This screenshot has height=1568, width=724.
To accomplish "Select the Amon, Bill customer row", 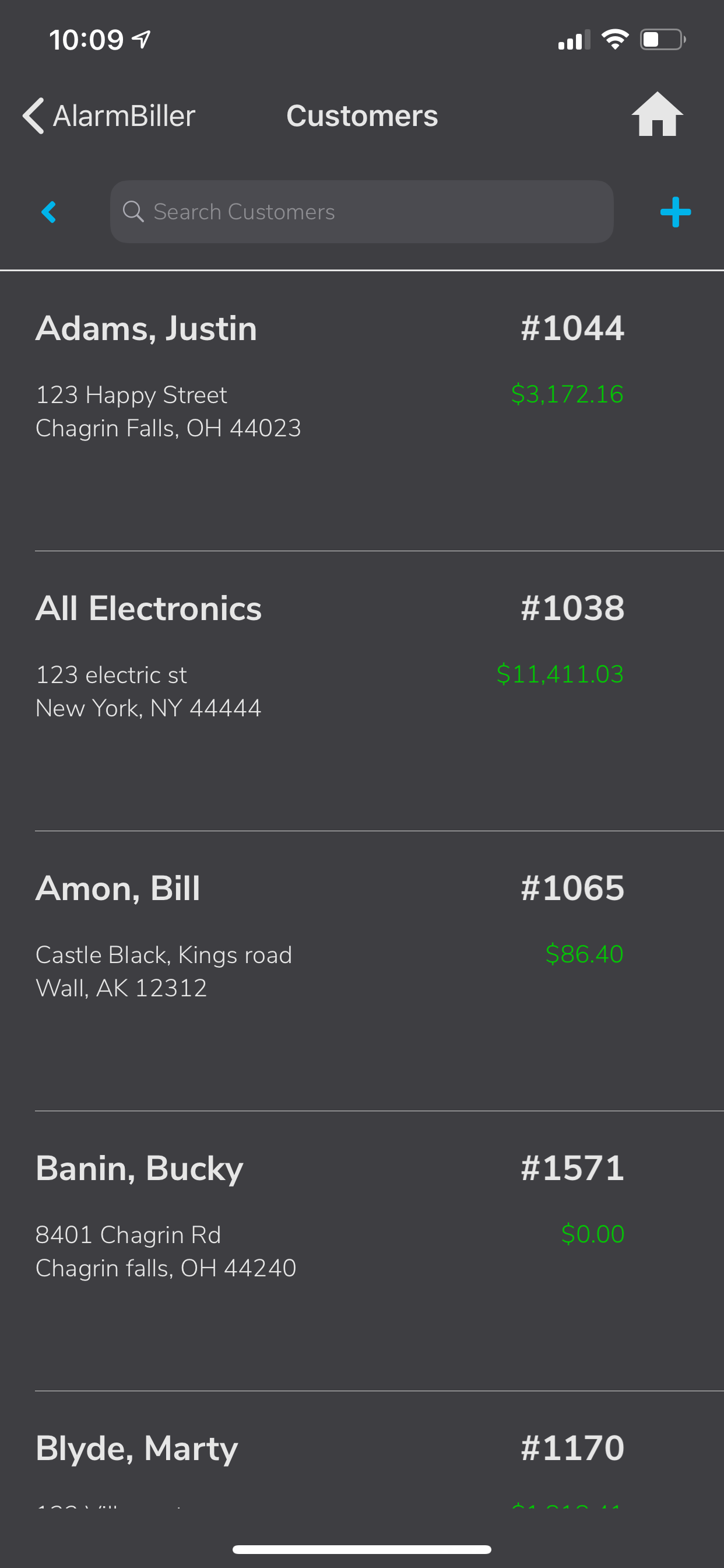I will pos(329,937).
